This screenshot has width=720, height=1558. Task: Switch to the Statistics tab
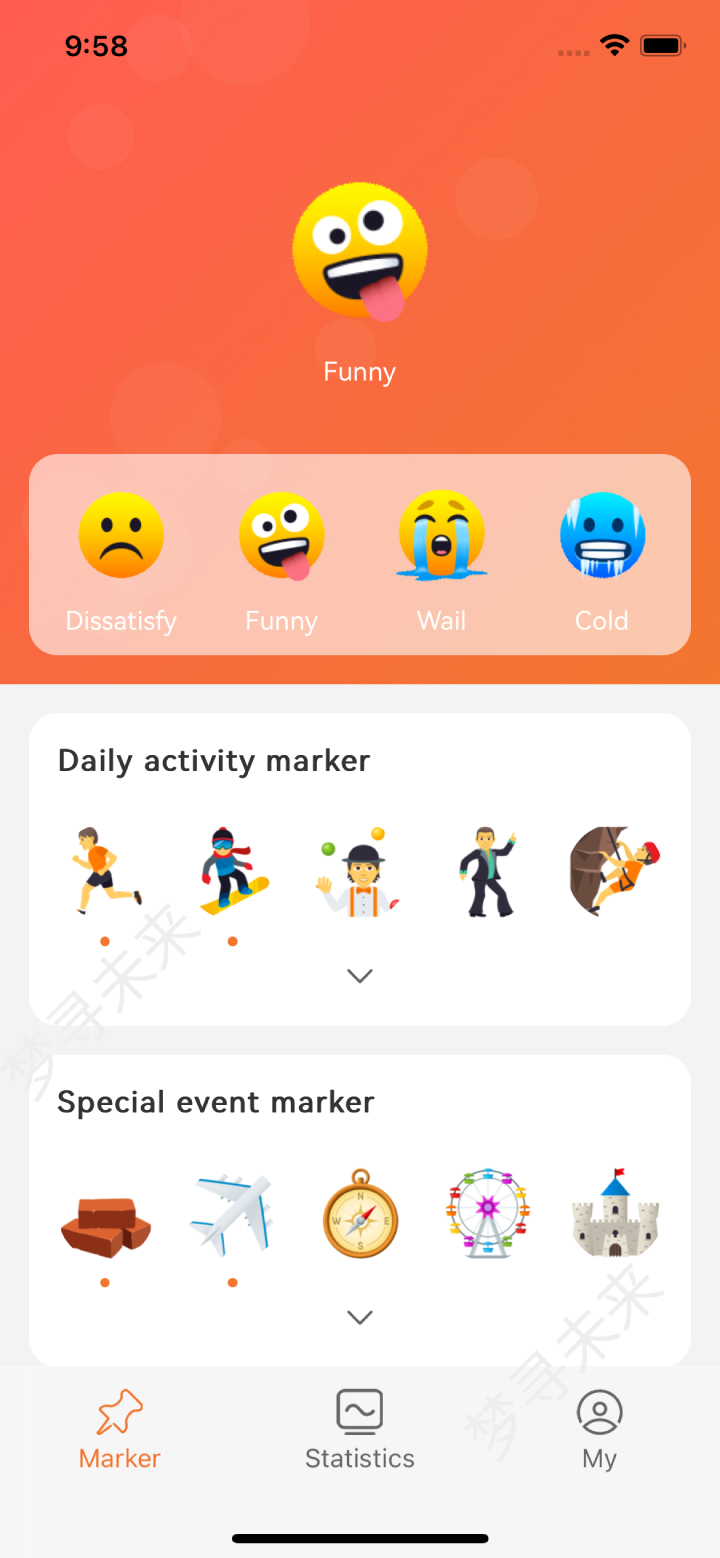[360, 1430]
